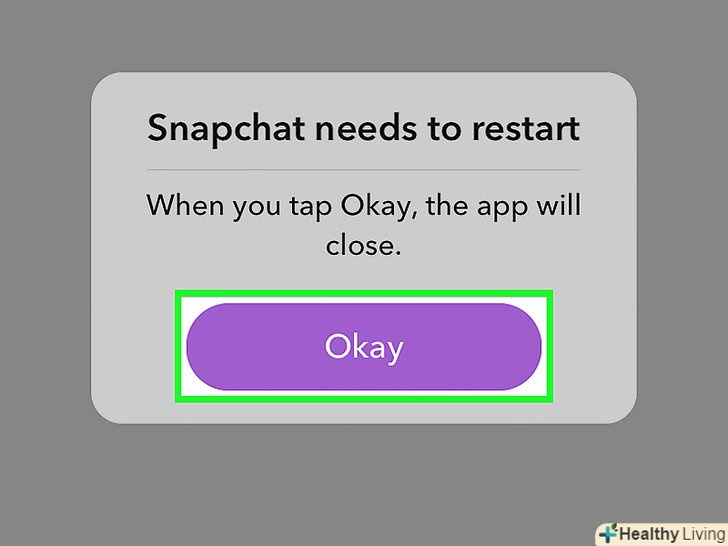Tap Okay to restart Snapchat
This screenshot has height=546, width=728.
pyautogui.click(x=364, y=347)
